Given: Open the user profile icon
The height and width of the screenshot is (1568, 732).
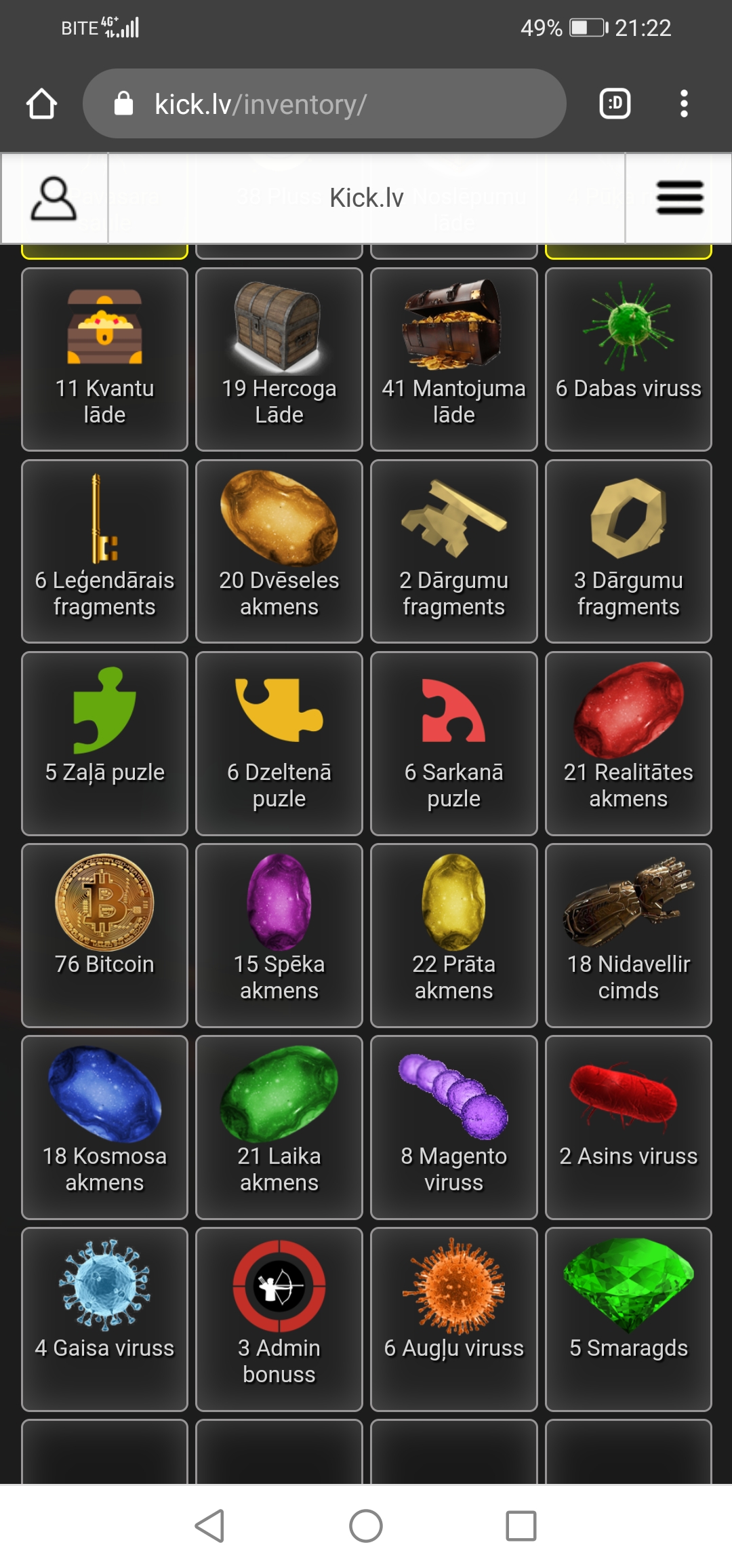Looking at the screenshot, I should click(x=54, y=199).
